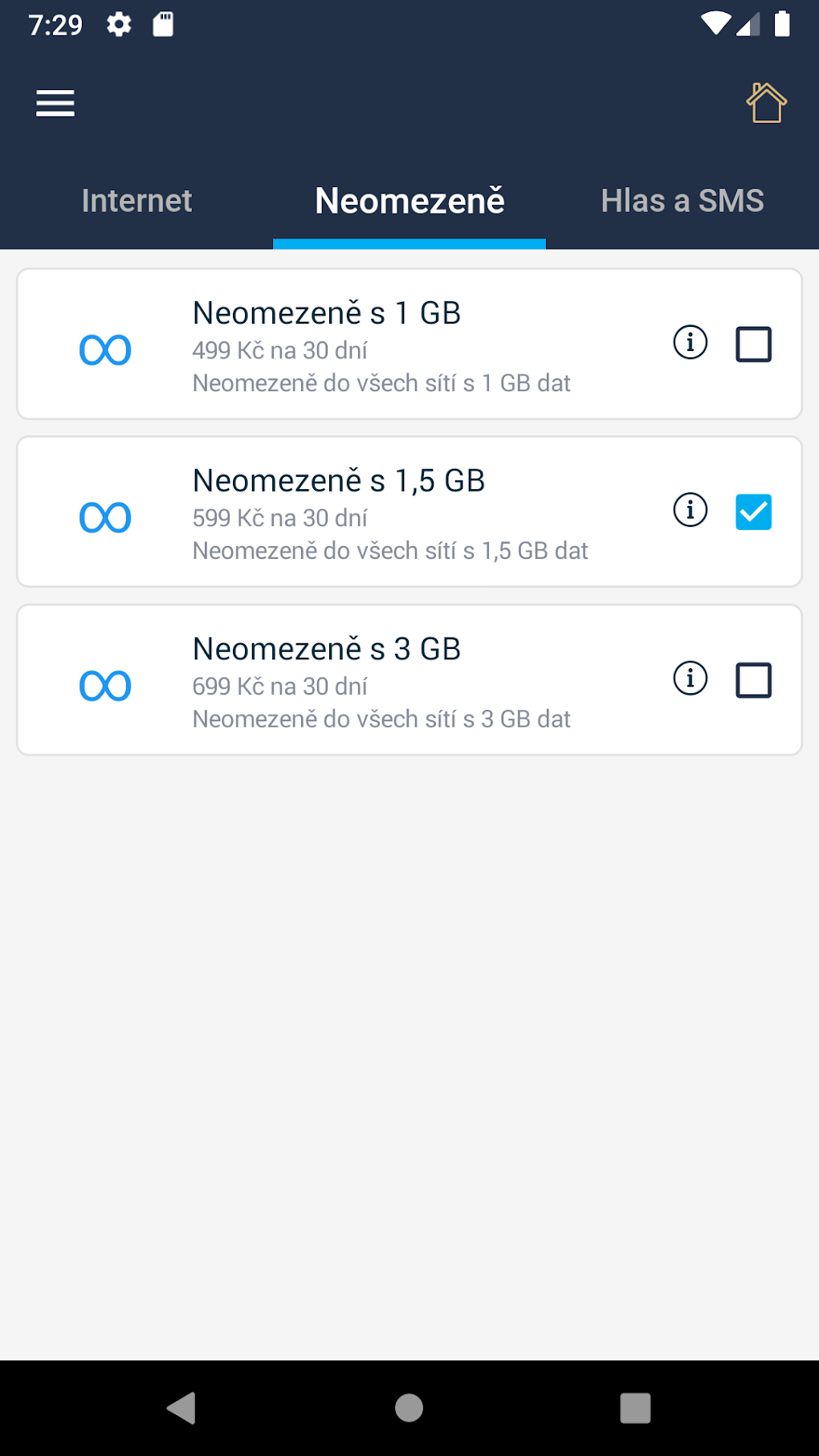Open the Hlas a SMS tab
Image resolution: width=819 pixels, height=1456 pixels.
pyautogui.click(x=682, y=200)
